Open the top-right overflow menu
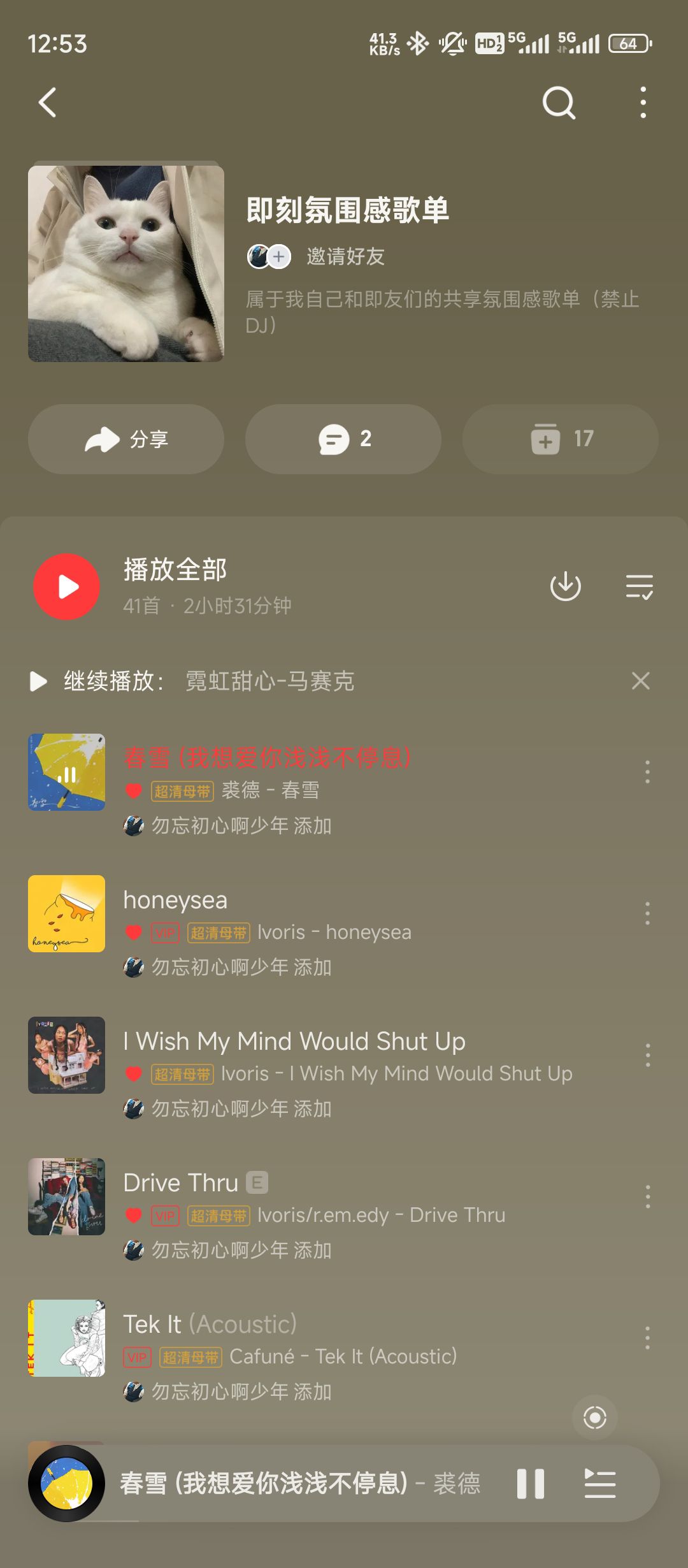The width and height of the screenshot is (688, 1568). pos(643,103)
